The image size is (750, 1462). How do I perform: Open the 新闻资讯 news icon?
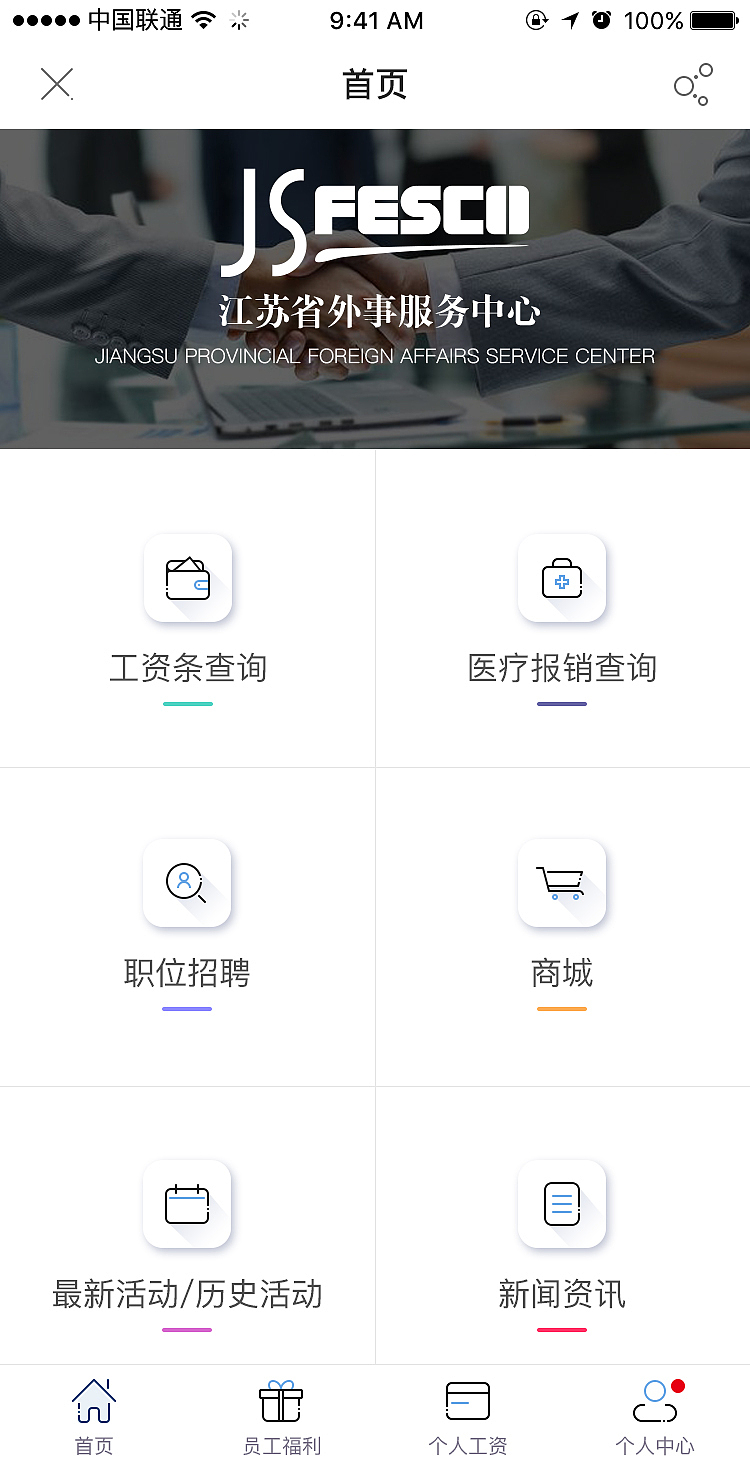562,1204
